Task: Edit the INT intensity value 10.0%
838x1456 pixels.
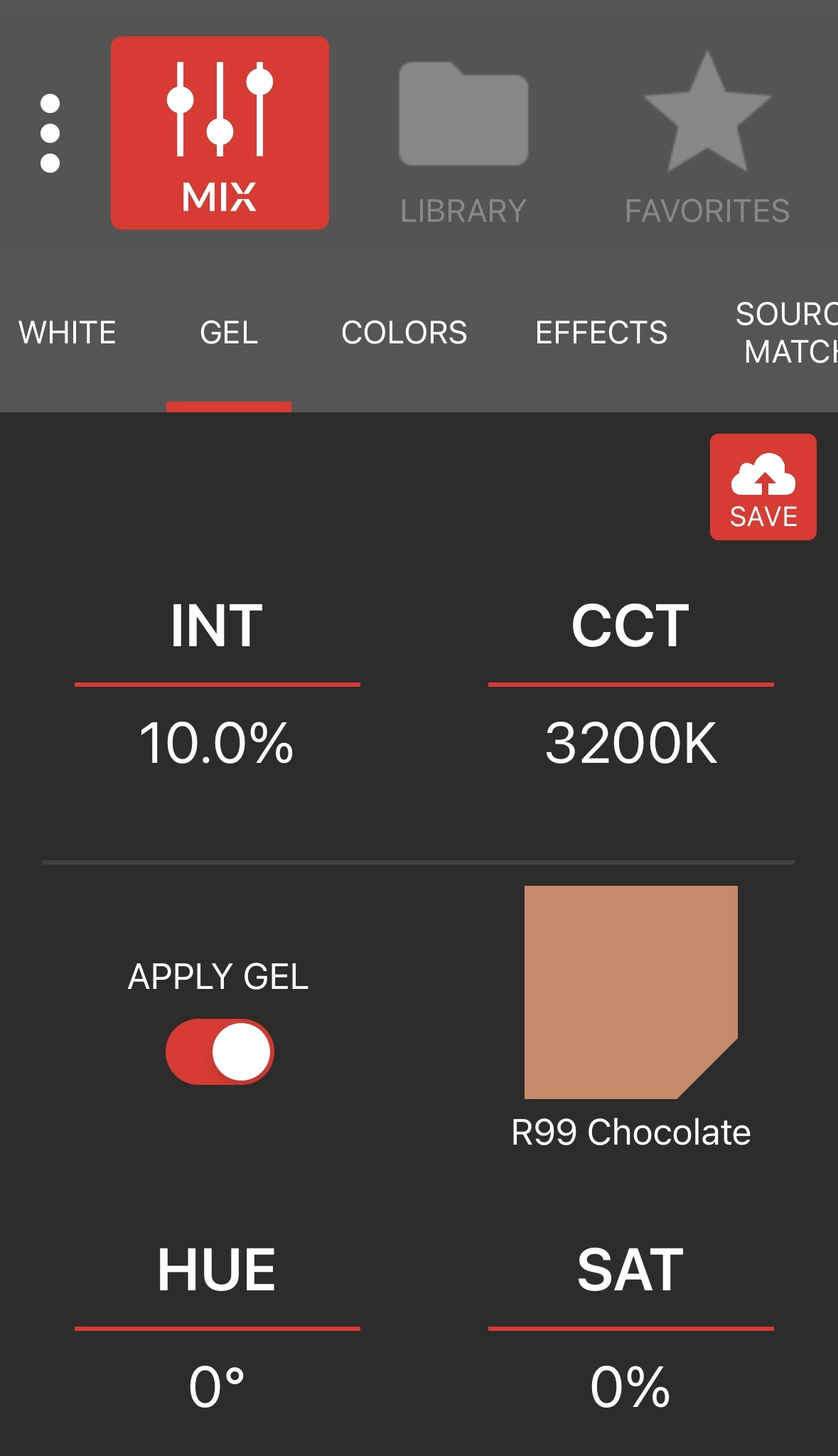Action: 217,743
